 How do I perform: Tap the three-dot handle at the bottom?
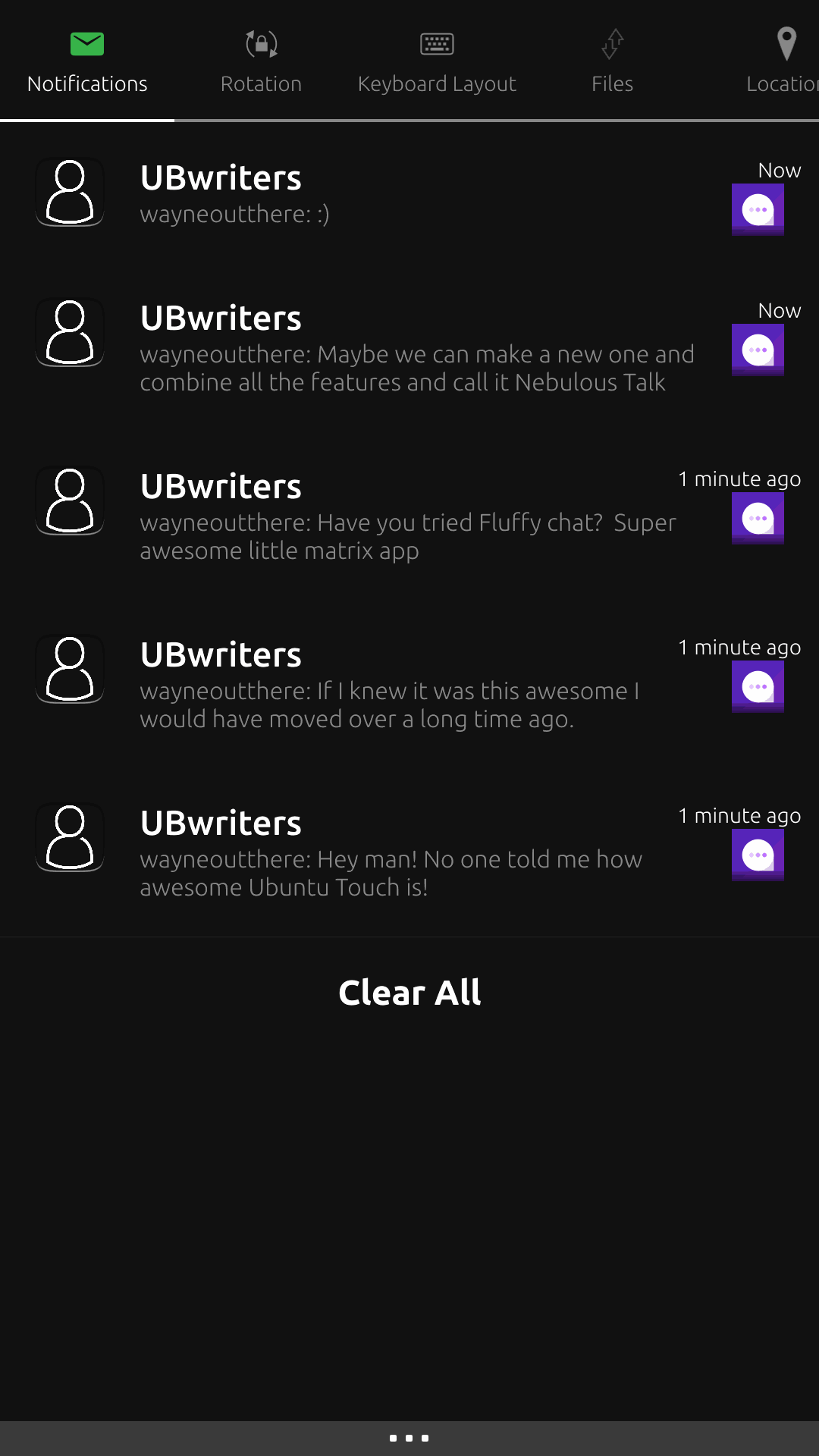tap(409, 1438)
